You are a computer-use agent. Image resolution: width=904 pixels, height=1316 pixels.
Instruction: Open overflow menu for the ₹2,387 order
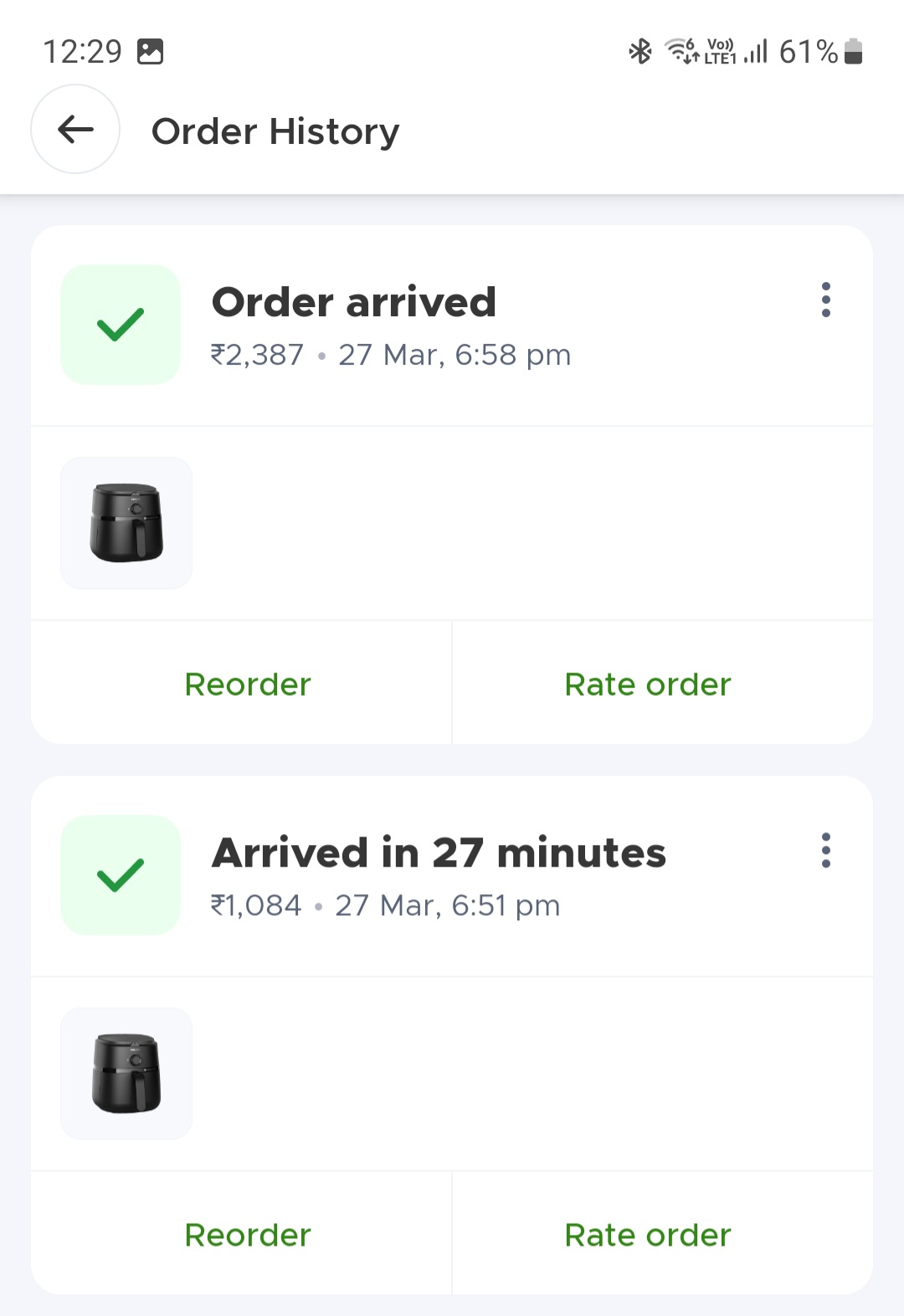(825, 300)
